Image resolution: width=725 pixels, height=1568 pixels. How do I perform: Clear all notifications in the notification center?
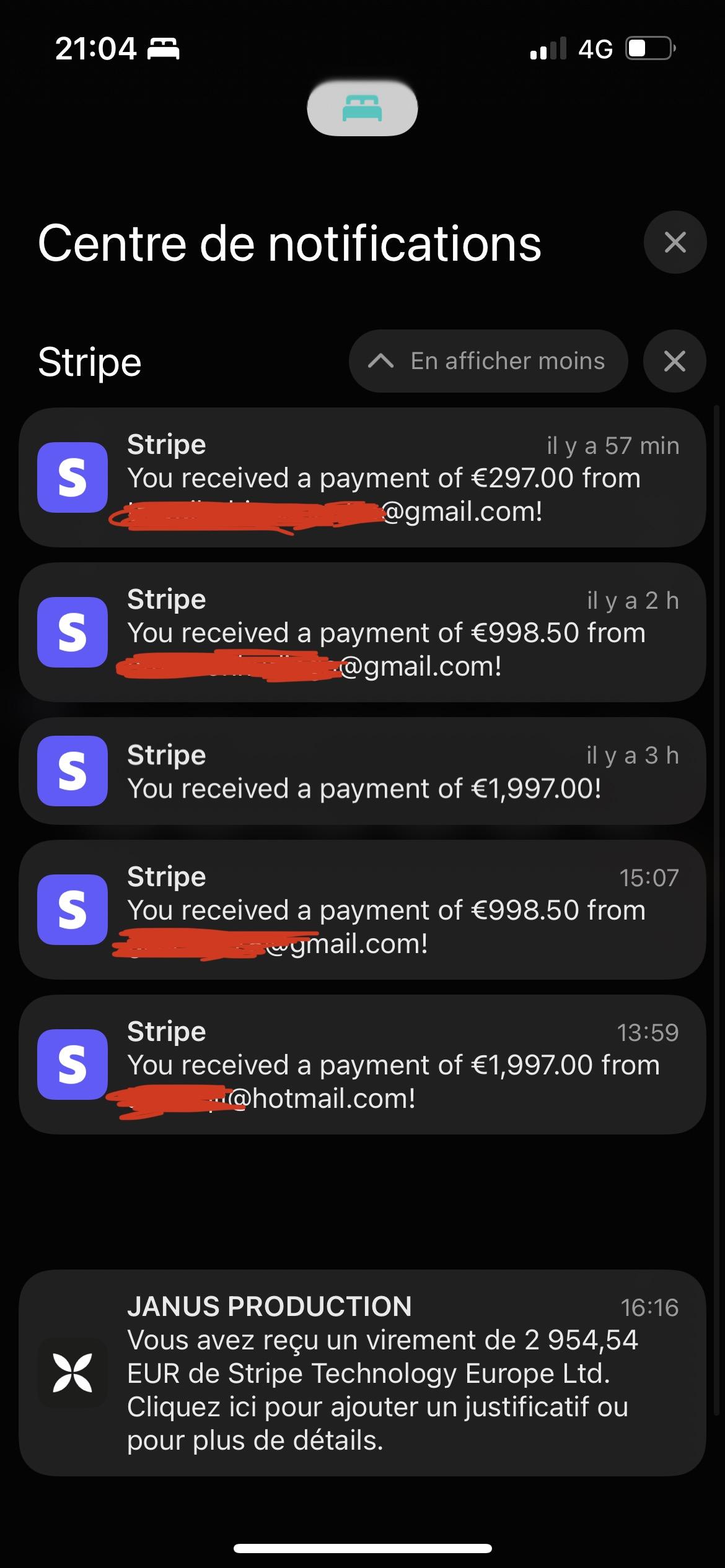675,242
